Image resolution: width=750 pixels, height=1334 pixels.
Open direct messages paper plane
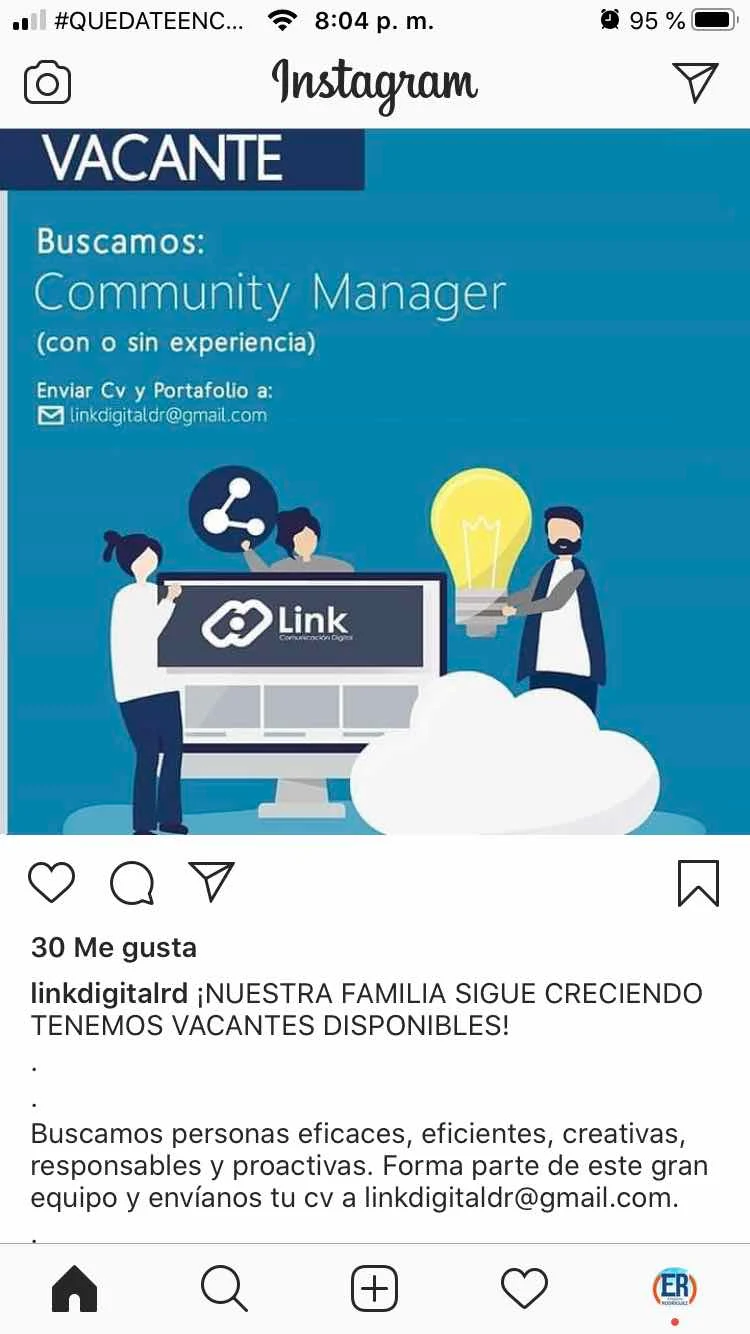pos(695,83)
